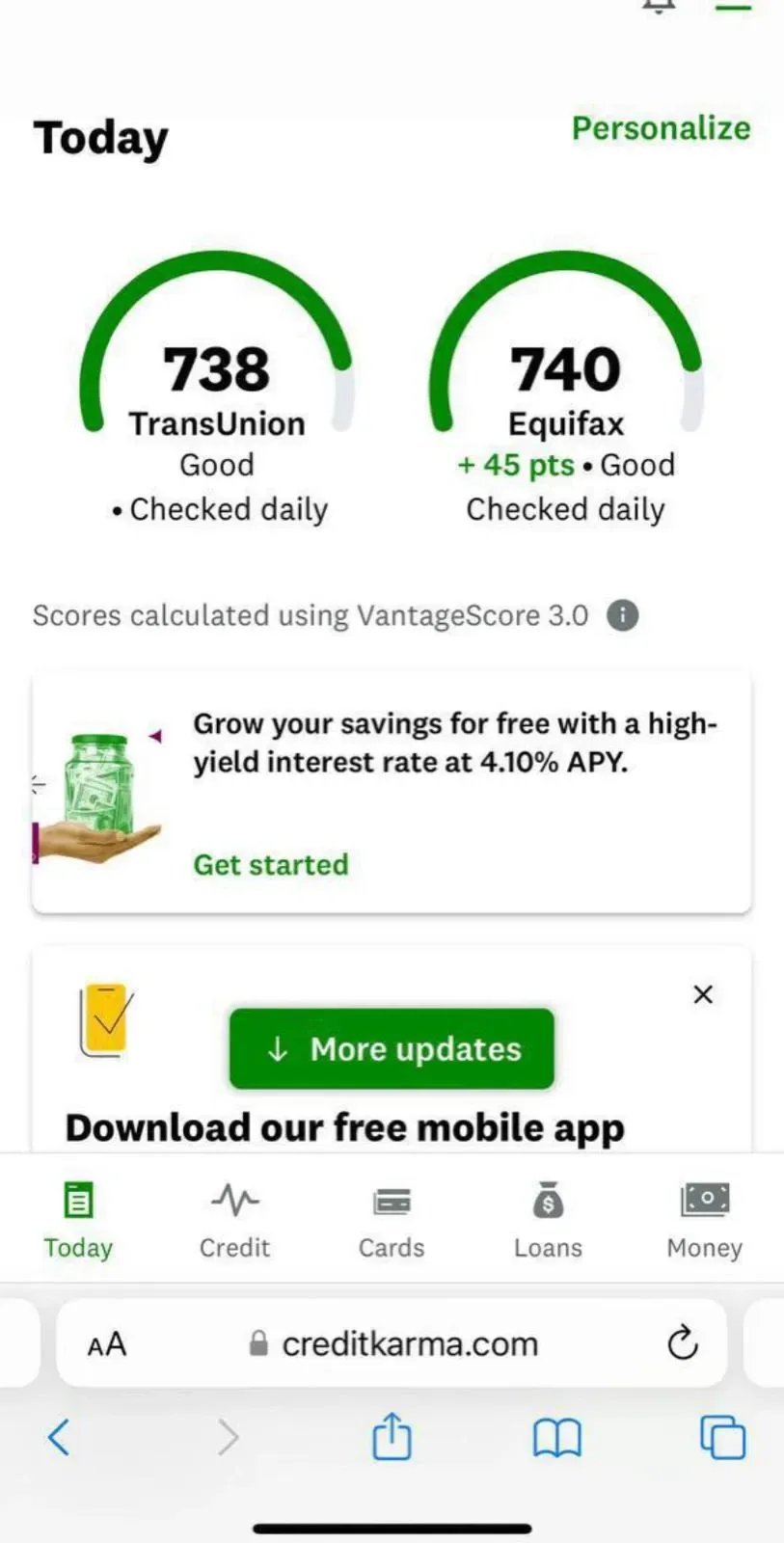This screenshot has height=1543, width=784.
Task: Open Personalize settings
Action: (x=661, y=128)
